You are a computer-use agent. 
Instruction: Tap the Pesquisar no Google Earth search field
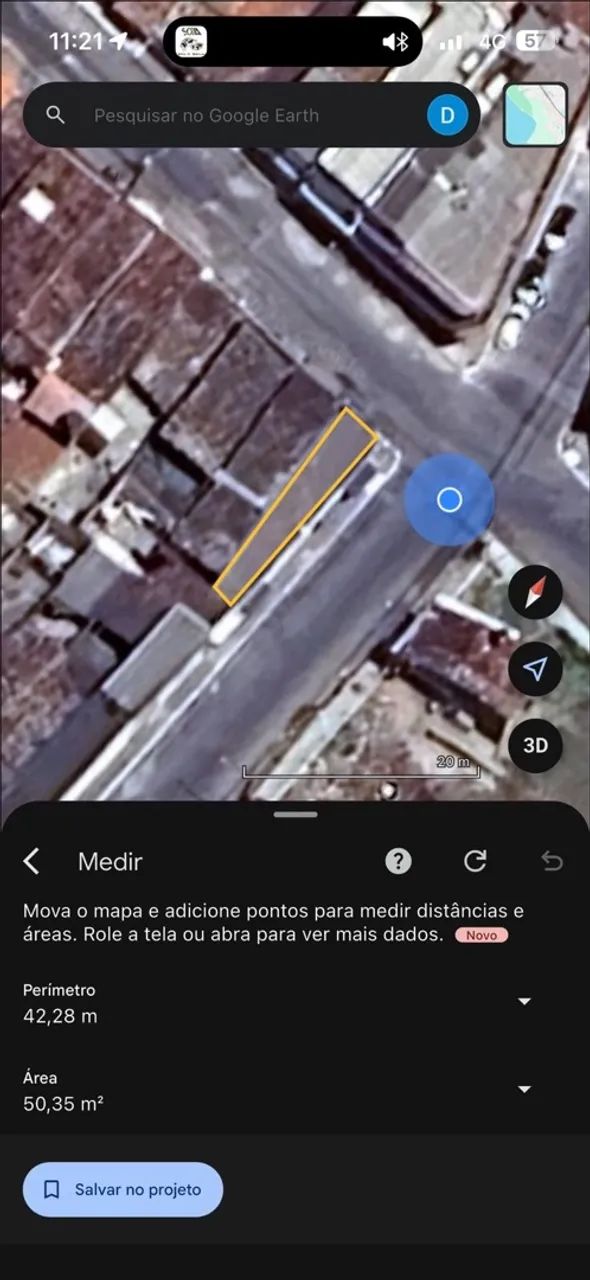(x=251, y=115)
